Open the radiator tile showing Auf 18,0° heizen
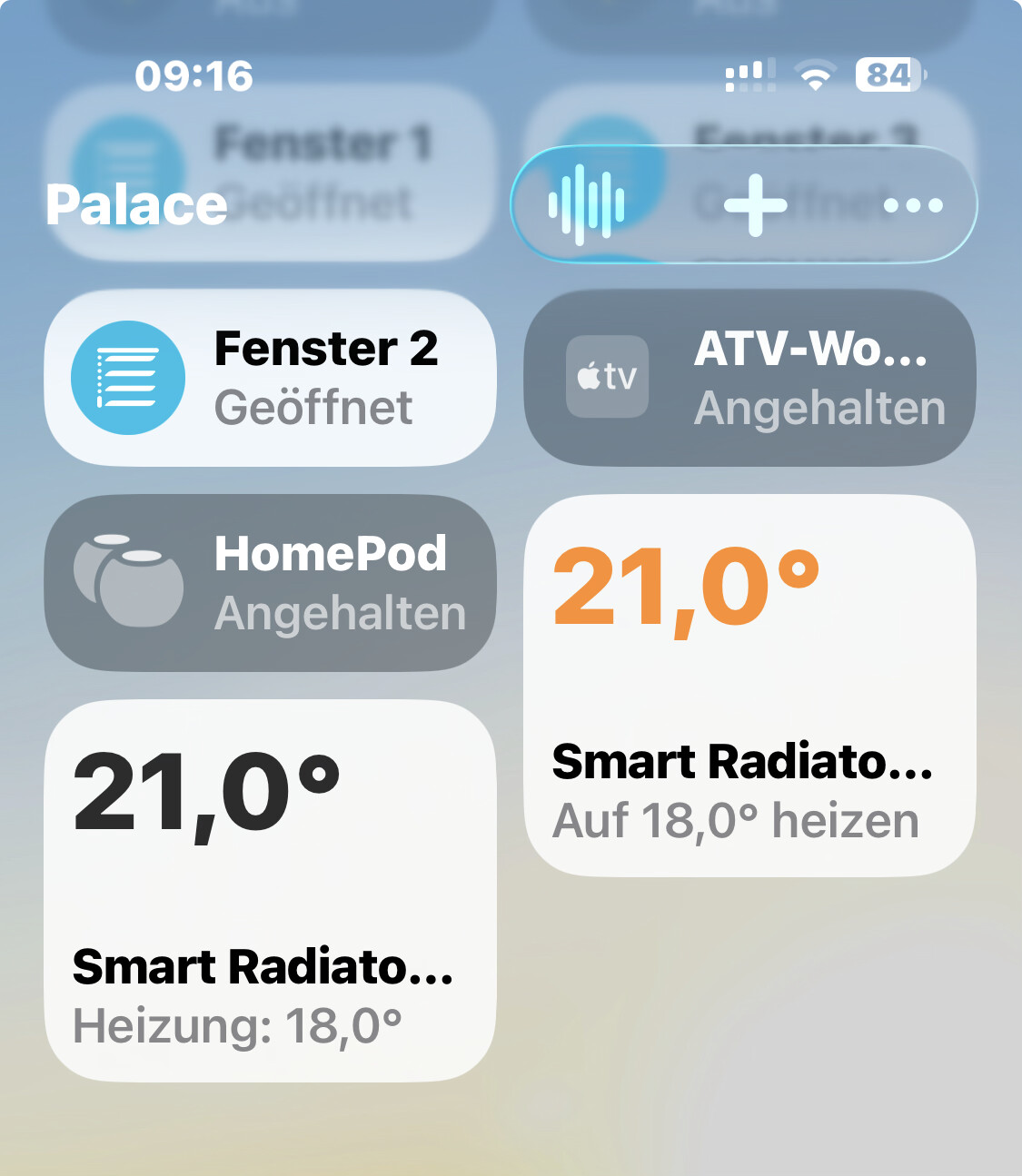1022x1176 pixels. (x=749, y=686)
